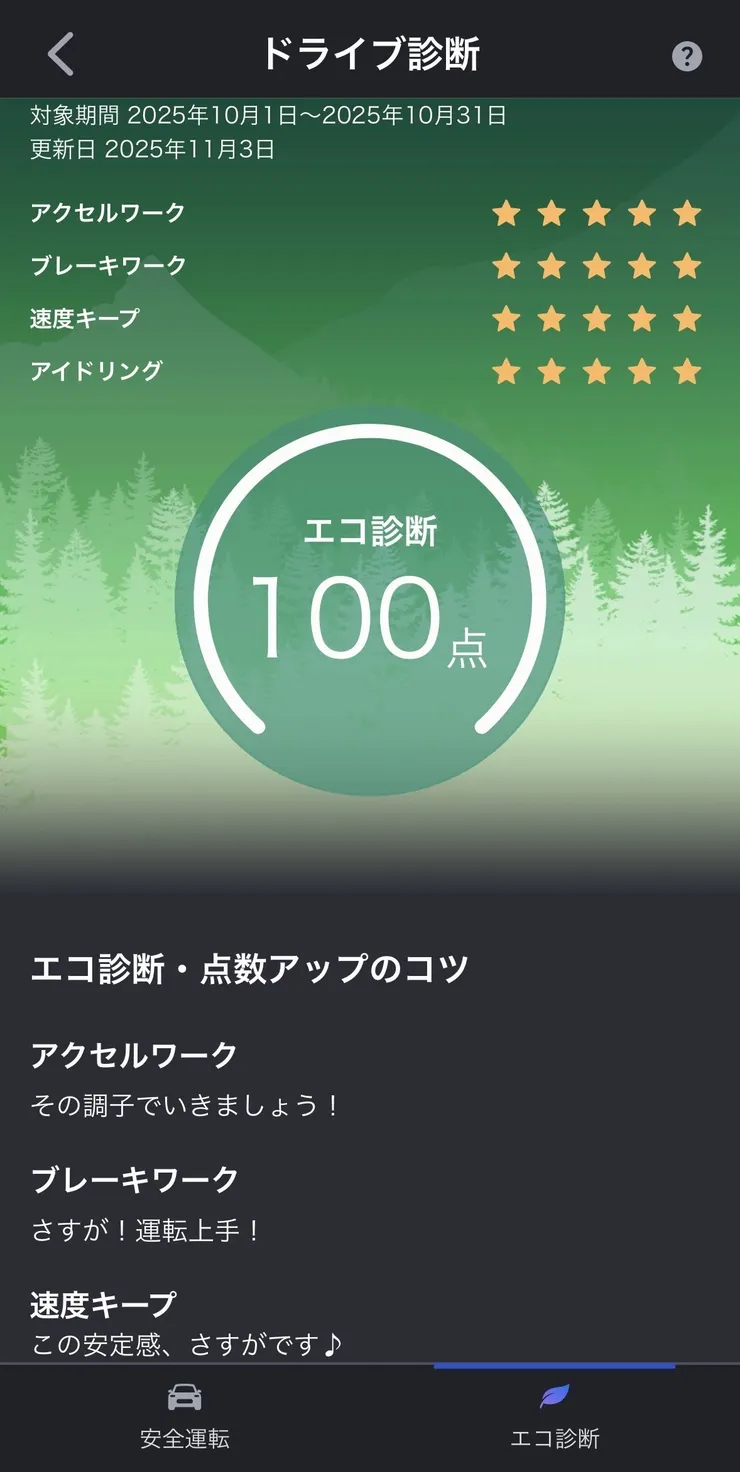The width and height of the screenshot is (740, 1472).
Task: Tap the fifth star of ブレーキワーク rating
Action: [x=686, y=266]
